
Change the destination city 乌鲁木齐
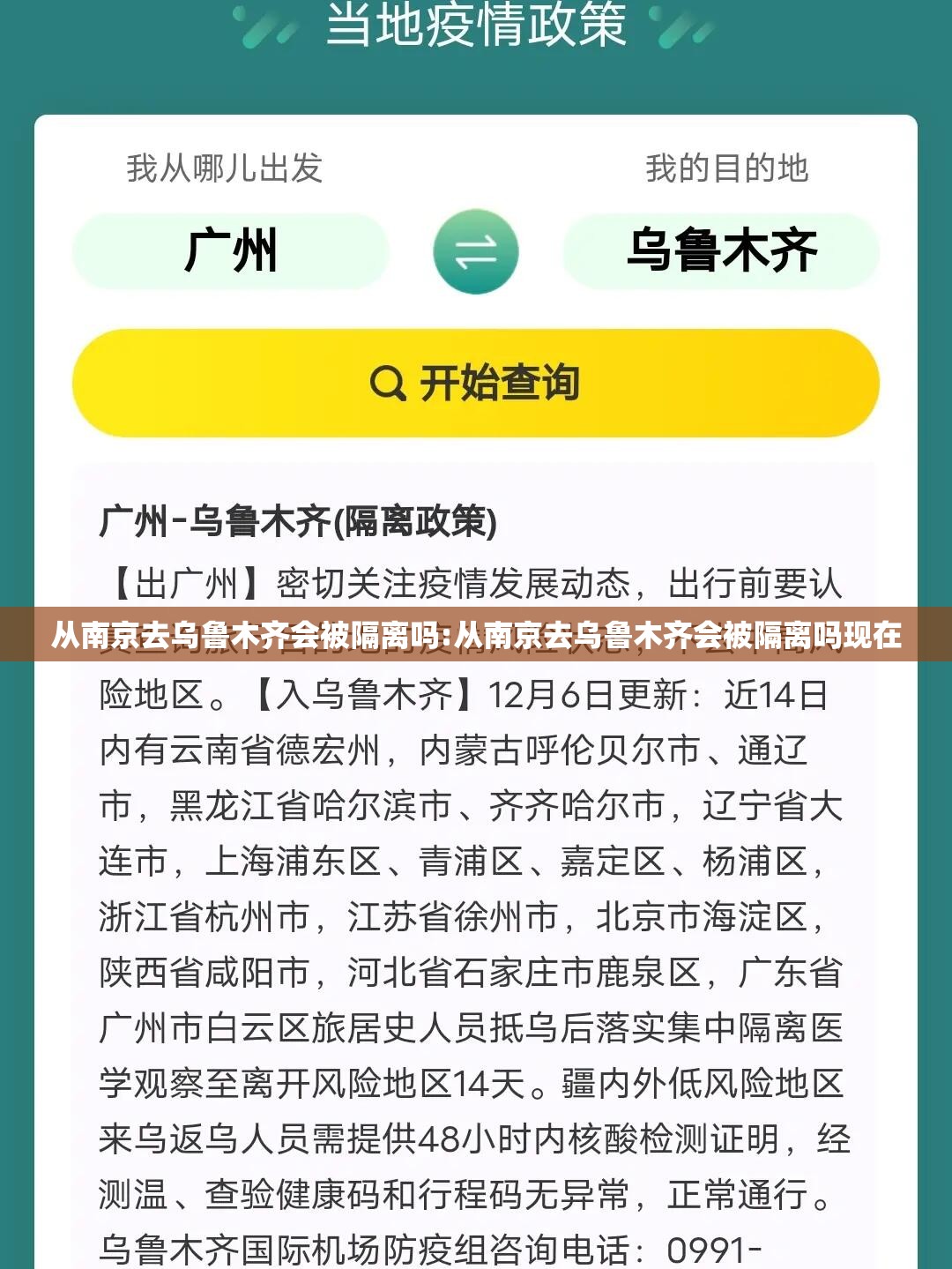coord(721,251)
